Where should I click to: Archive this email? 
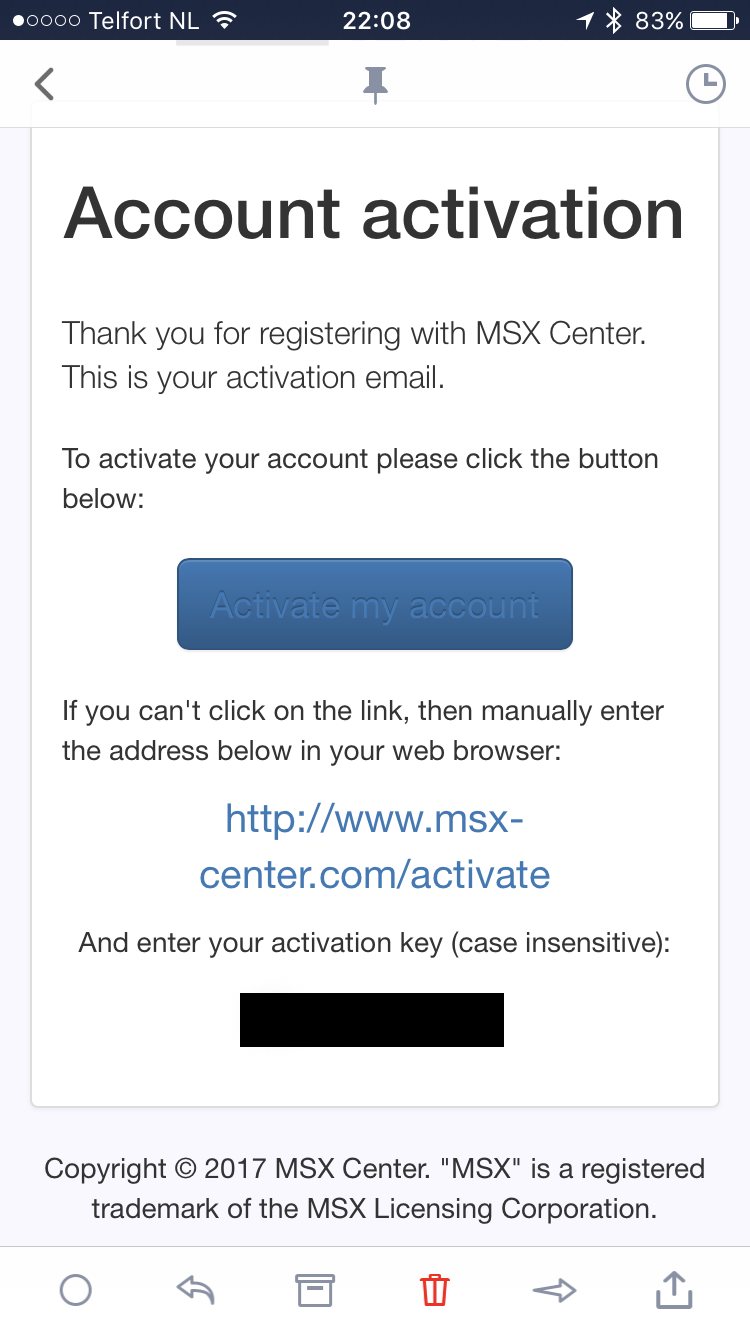tap(315, 1290)
